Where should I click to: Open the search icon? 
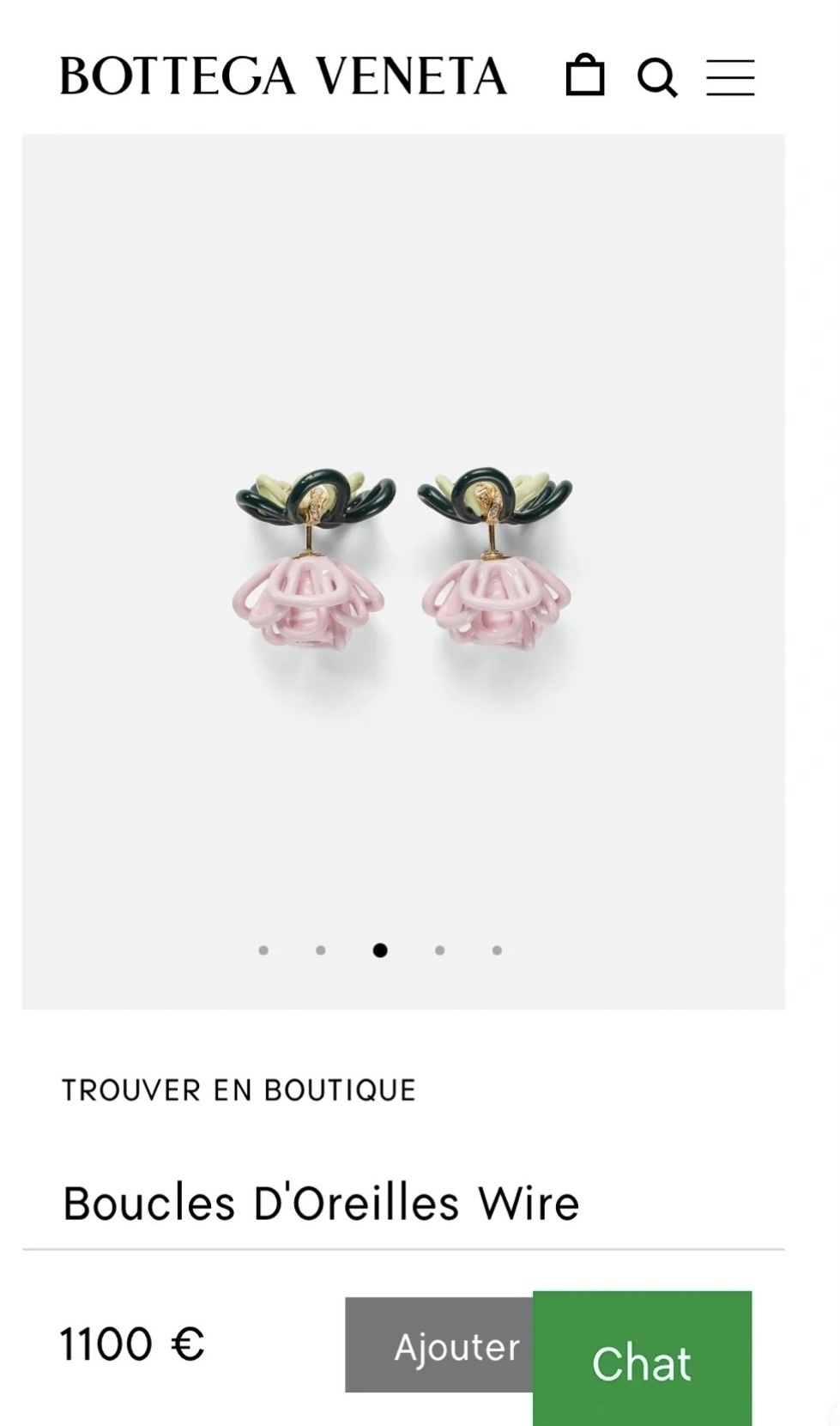point(657,77)
